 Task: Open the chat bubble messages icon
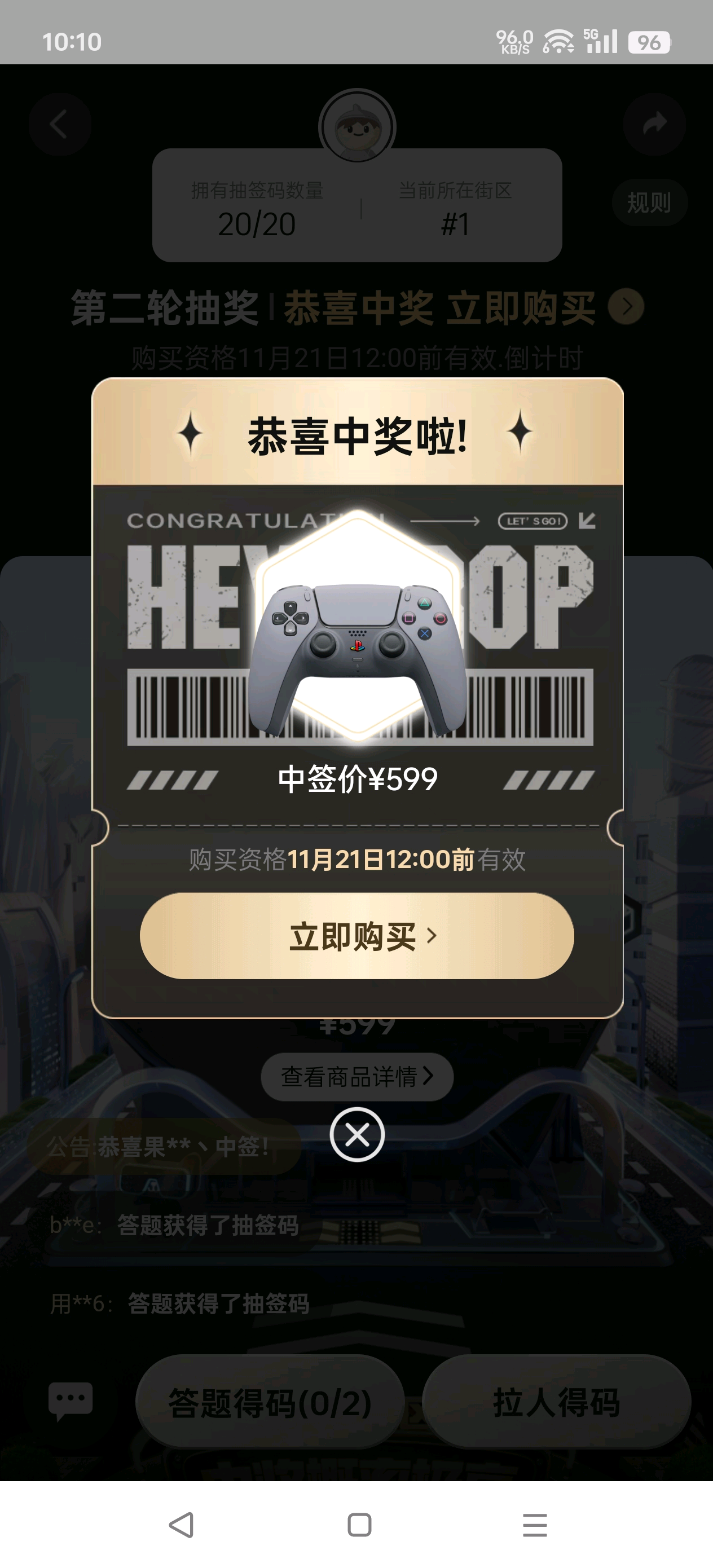click(71, 1400)
